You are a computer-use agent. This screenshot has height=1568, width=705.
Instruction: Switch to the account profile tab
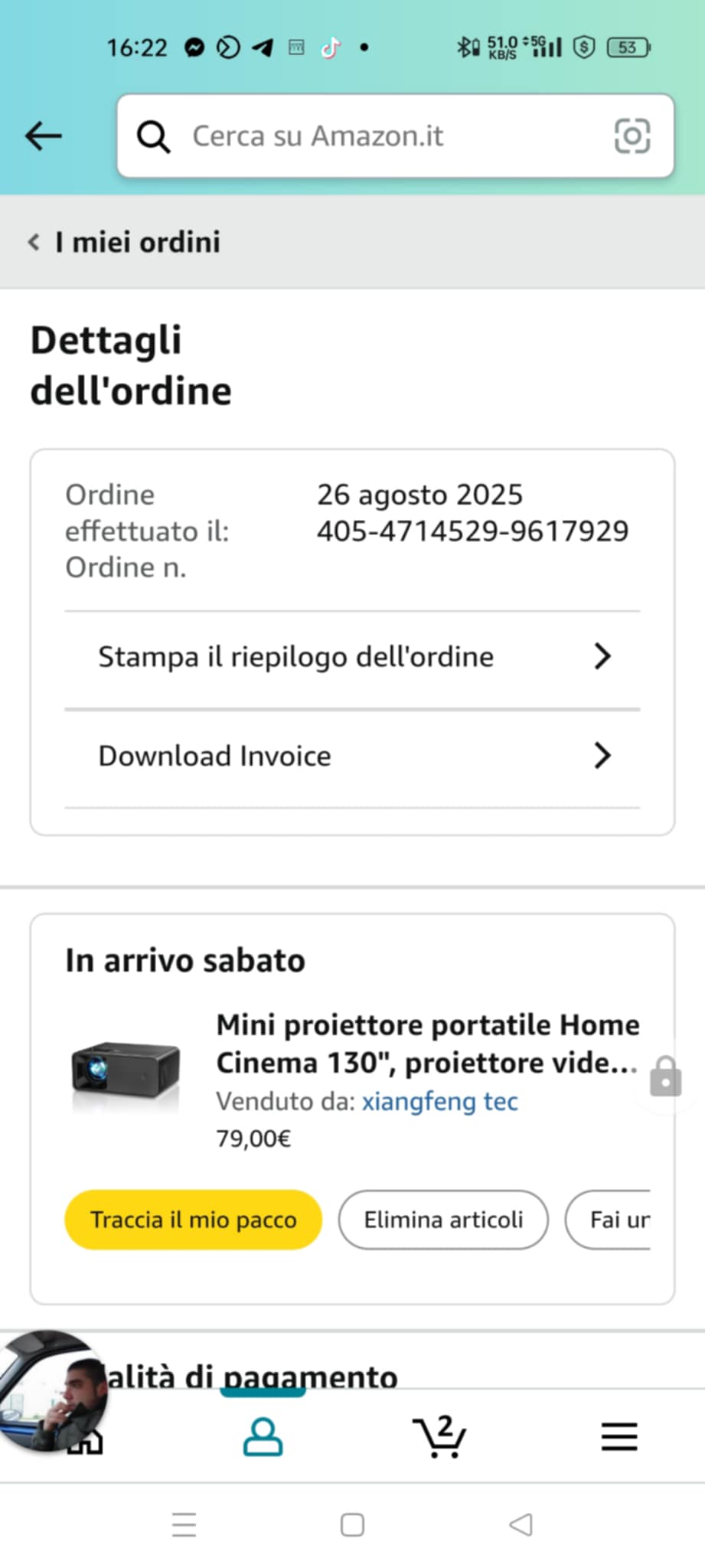(263, 1436)
